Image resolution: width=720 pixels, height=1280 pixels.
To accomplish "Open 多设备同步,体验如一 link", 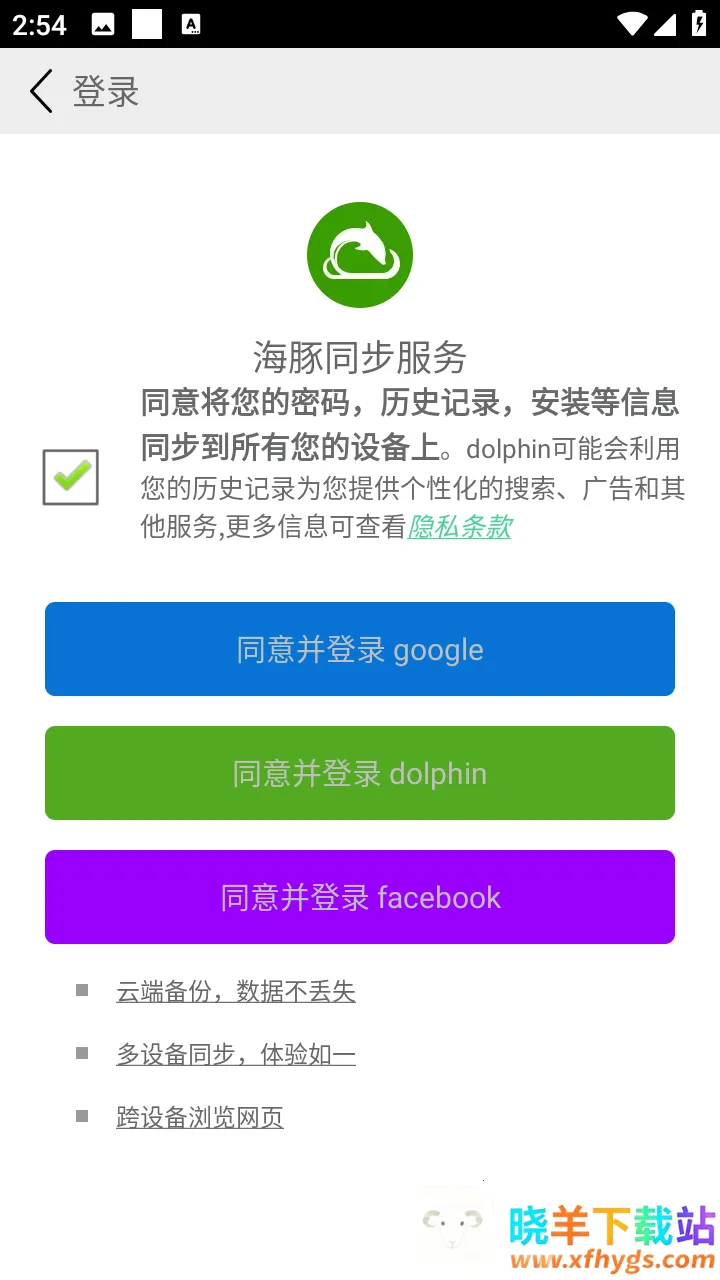I will tap(236, 1054).
